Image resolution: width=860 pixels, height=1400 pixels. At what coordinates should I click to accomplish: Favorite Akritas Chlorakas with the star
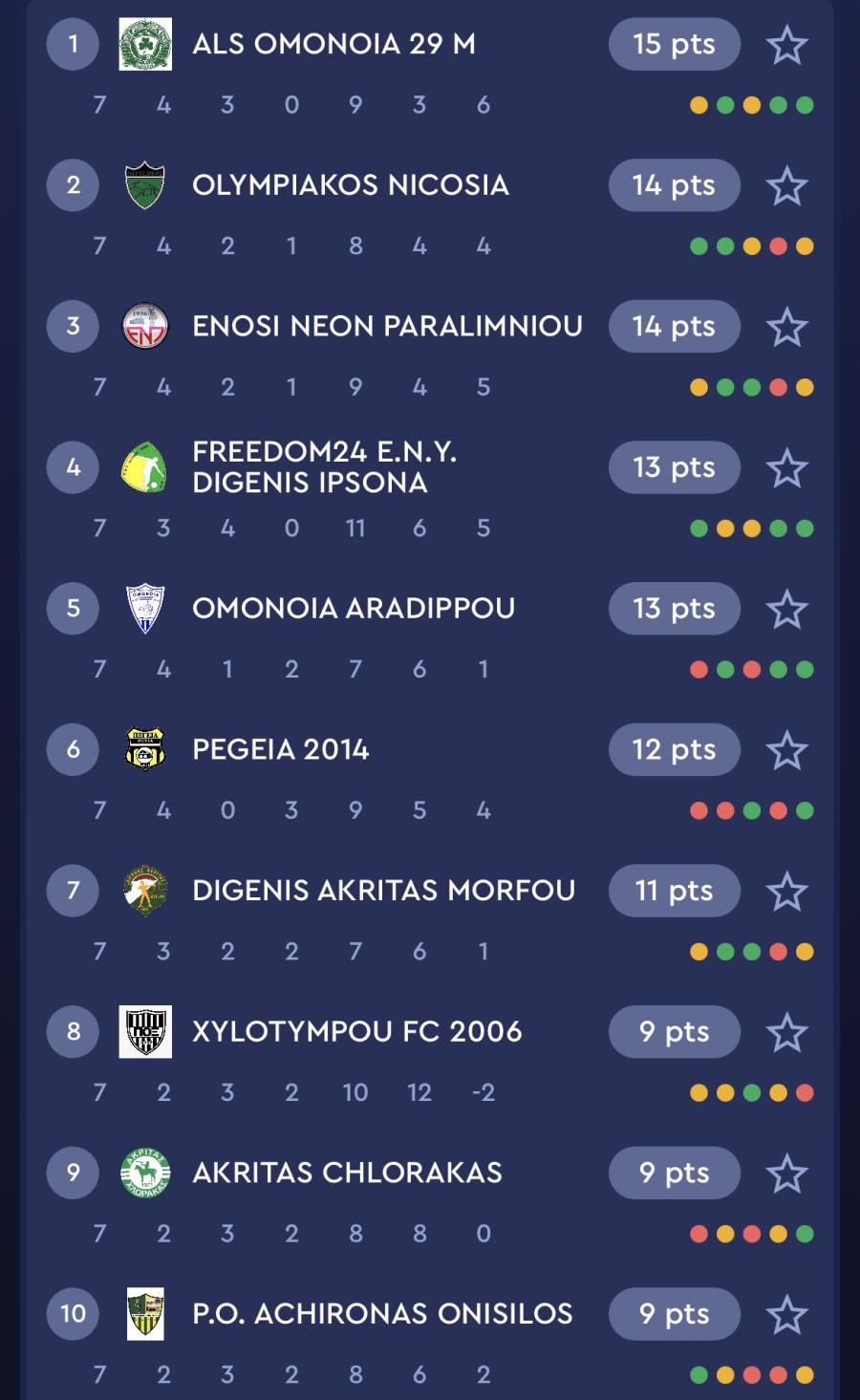point(786,1174)
